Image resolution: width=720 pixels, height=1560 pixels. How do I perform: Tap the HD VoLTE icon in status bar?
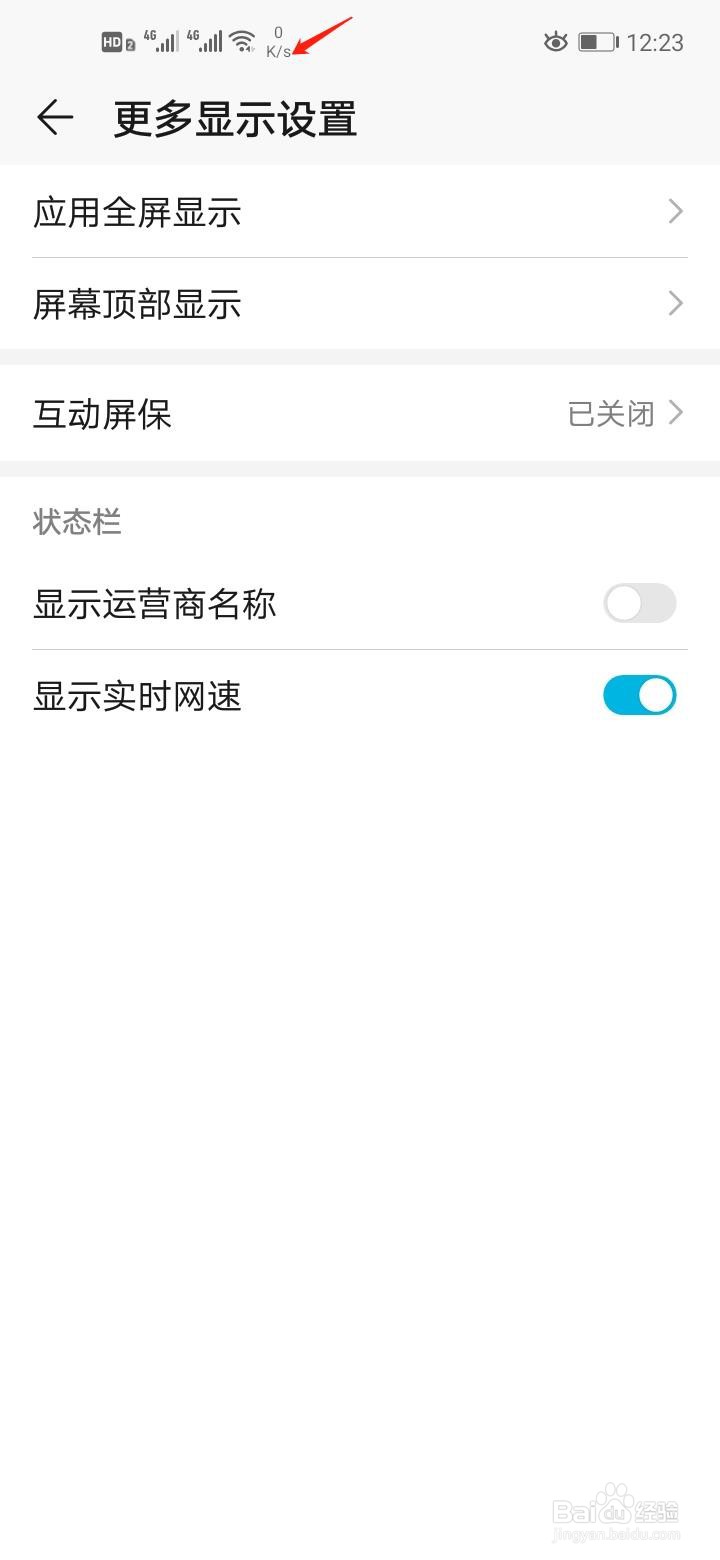114,42
